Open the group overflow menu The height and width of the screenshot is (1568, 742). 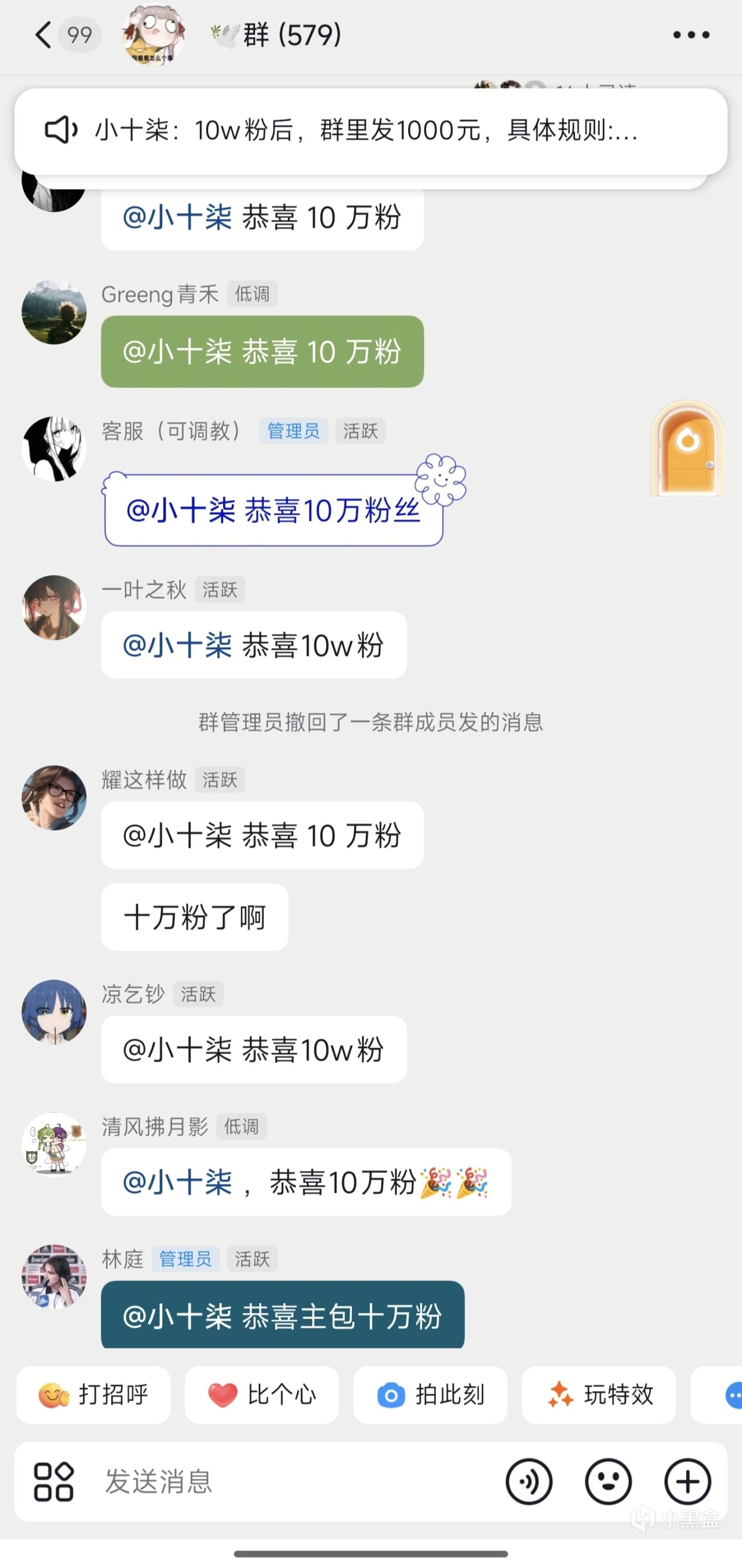tap(691, 35)
